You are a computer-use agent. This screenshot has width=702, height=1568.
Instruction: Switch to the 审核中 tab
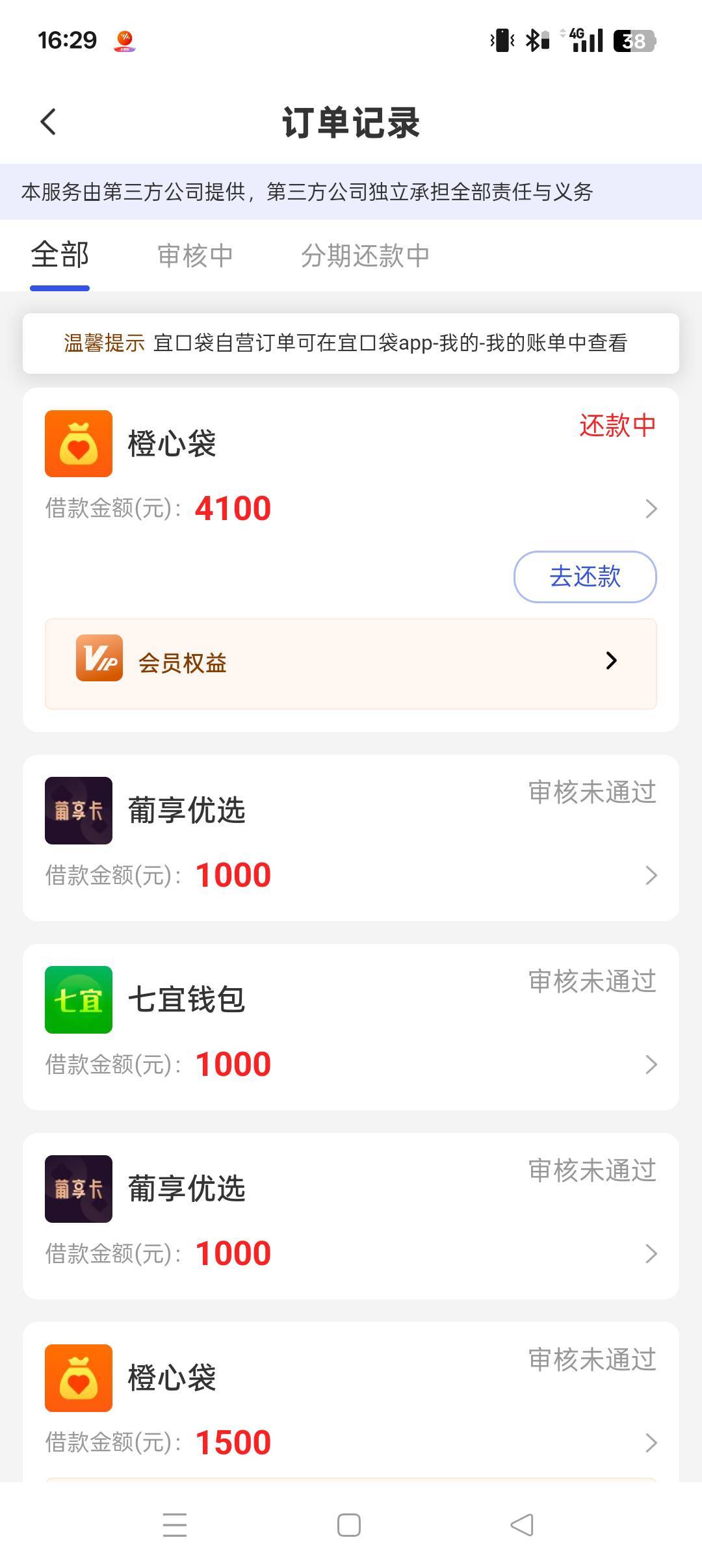(195, 255)
